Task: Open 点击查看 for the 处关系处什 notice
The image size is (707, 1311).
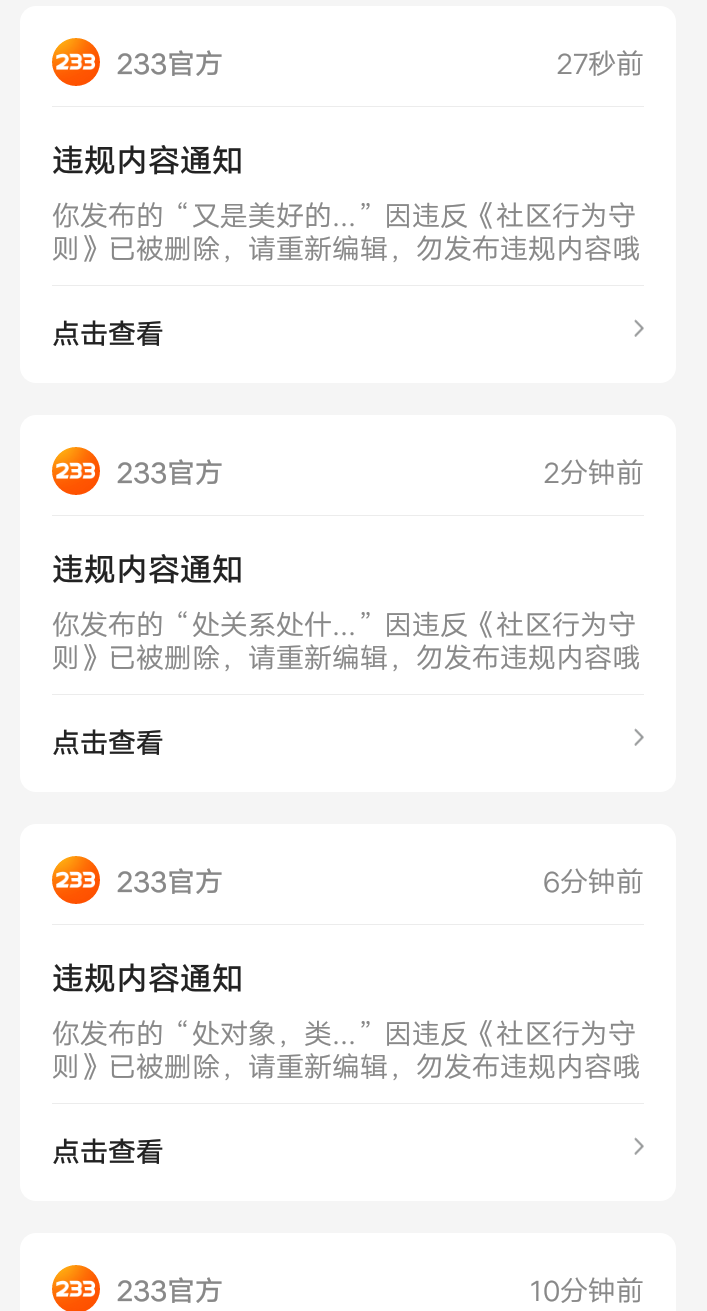Action: click(x=348, y=743)
